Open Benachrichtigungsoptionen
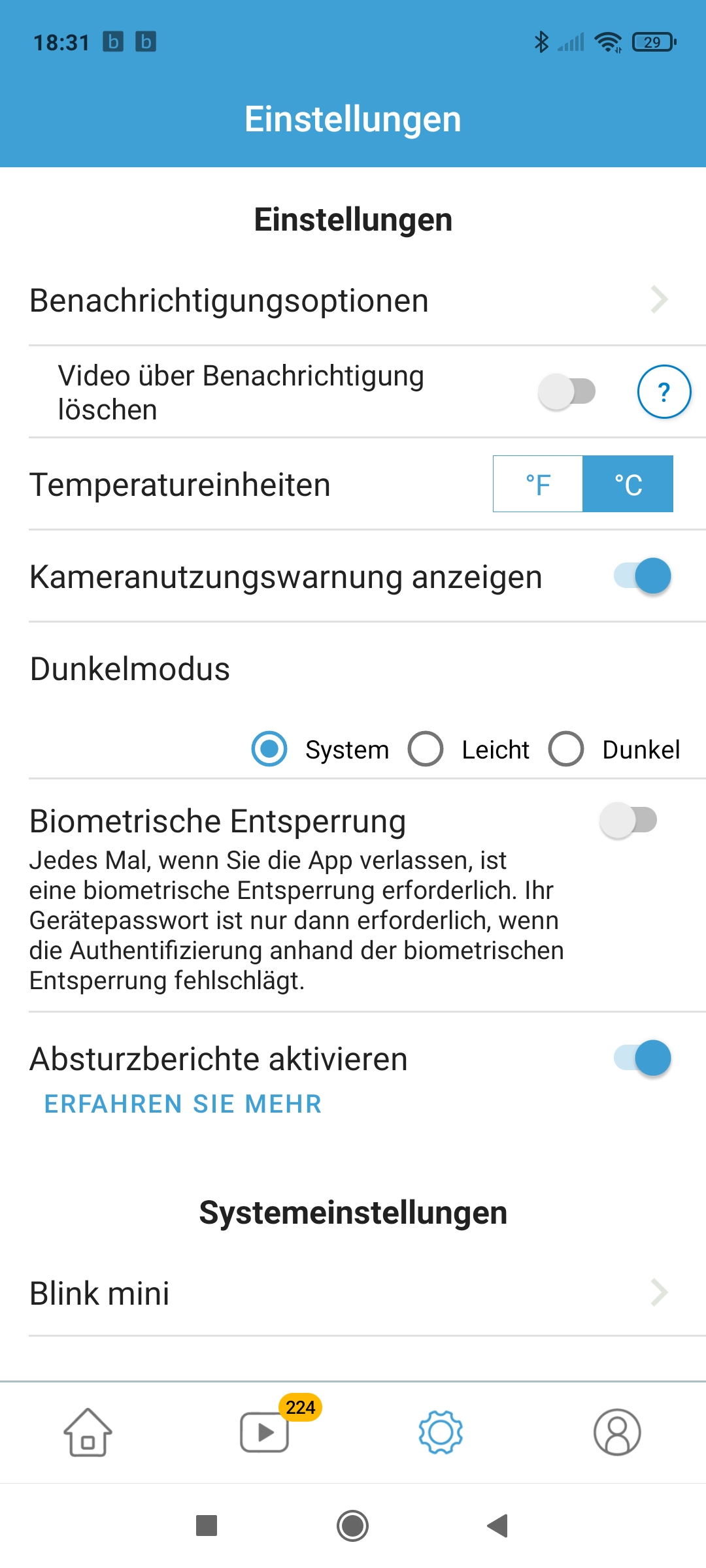The width and height of the screenshot is (706, 1568). point(353,301)
